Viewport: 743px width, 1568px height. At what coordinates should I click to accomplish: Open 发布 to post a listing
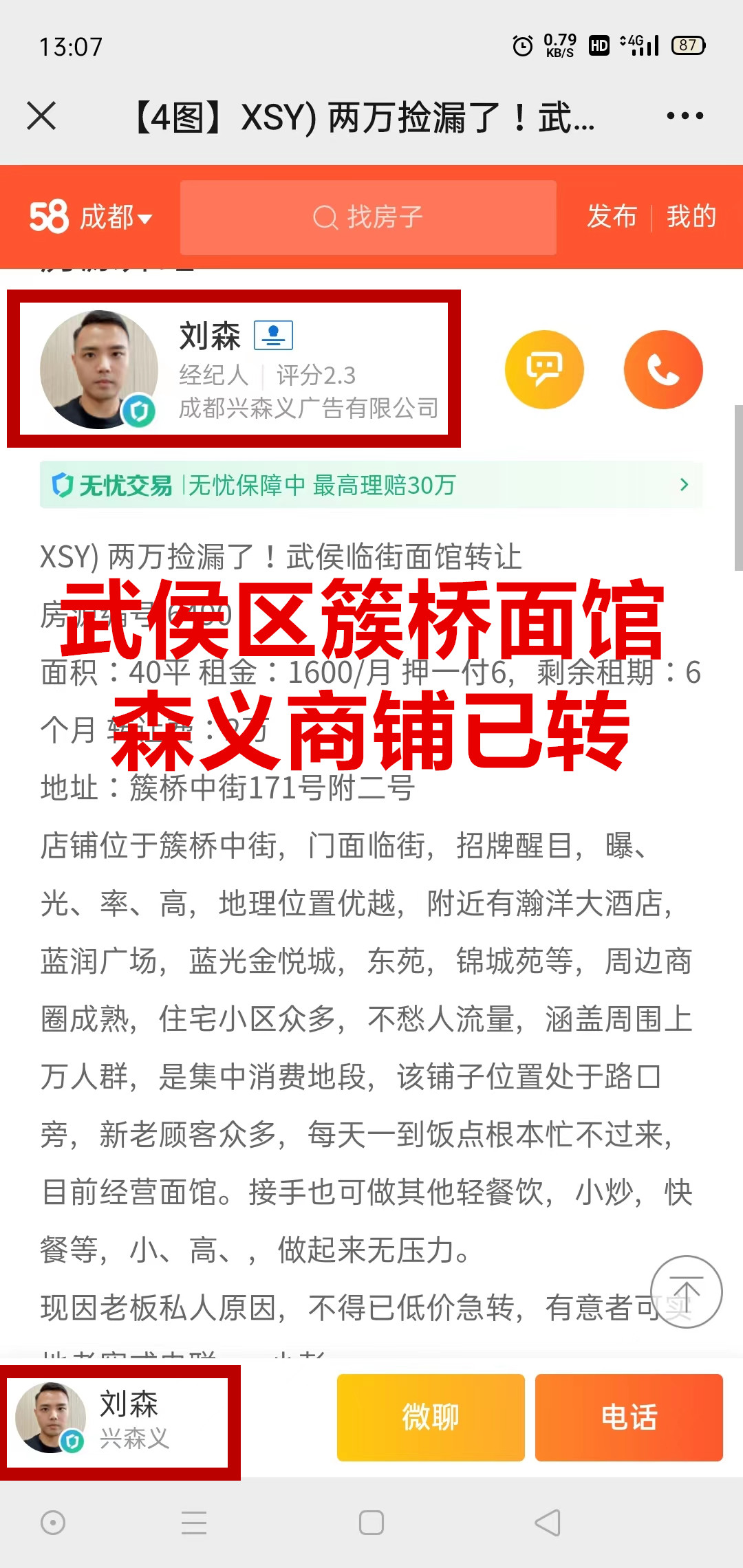612,217
